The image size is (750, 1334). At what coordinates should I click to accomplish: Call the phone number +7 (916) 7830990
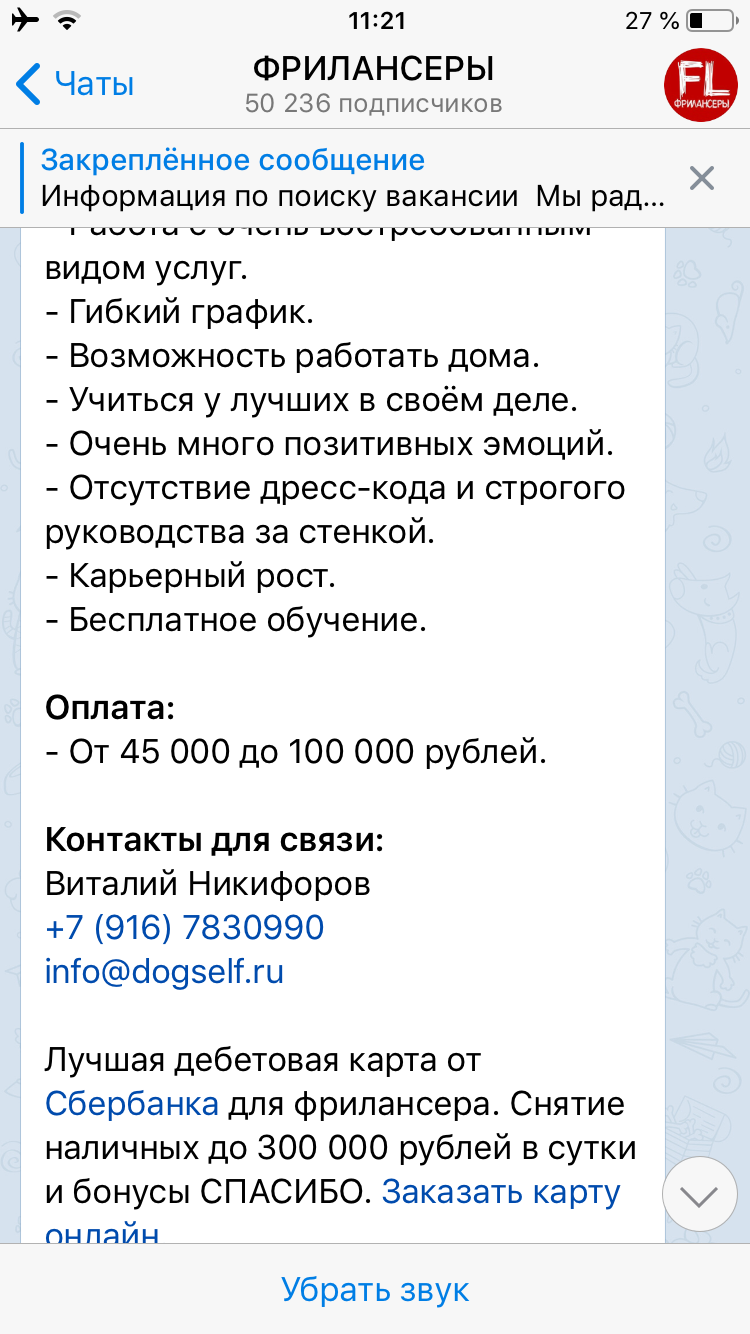[185, 927]
